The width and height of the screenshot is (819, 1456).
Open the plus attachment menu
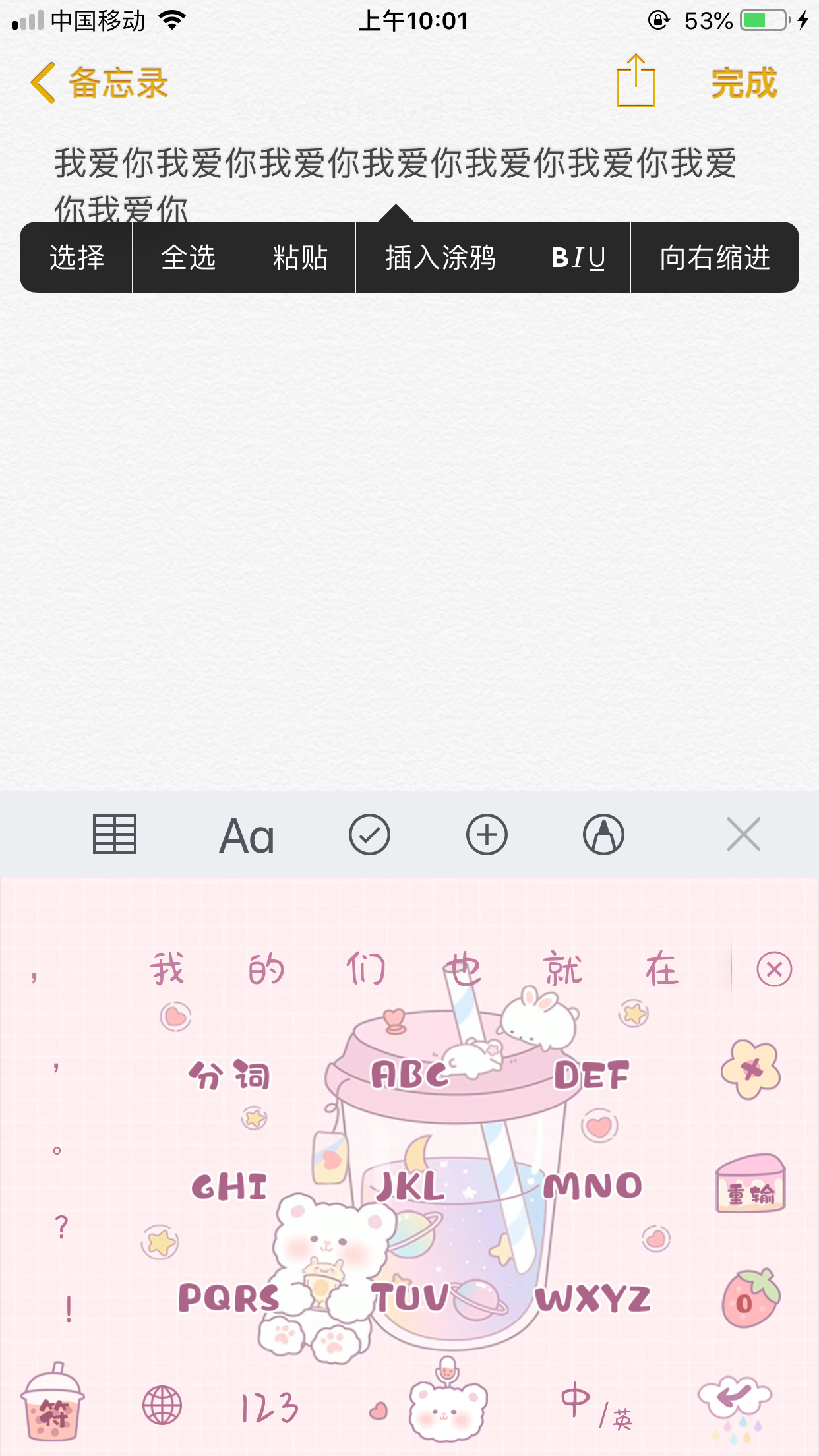click(x=487, y=835)
